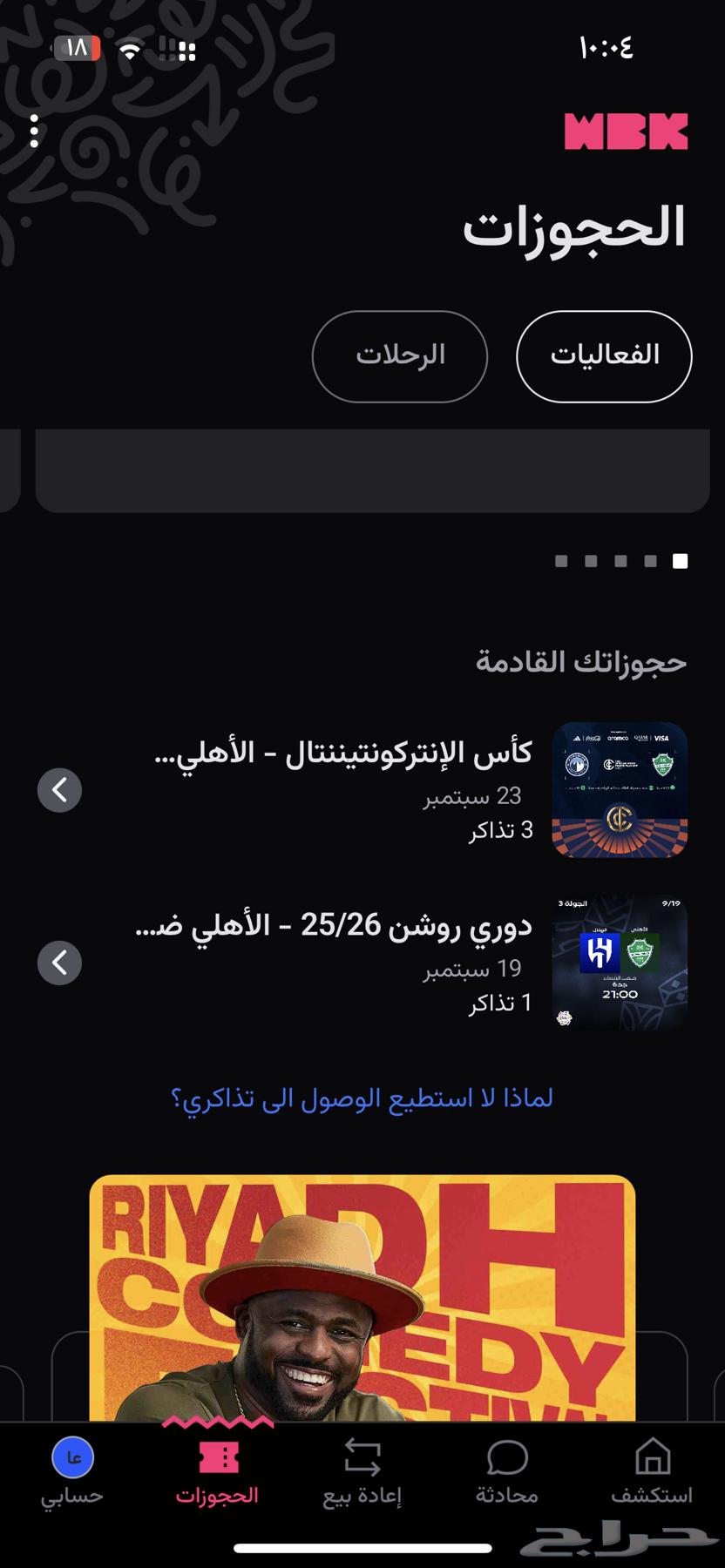Screen dimensions: 725x1568
Task: Open the Intercontinental Cup event thumbnail
Action: [620, 790]
